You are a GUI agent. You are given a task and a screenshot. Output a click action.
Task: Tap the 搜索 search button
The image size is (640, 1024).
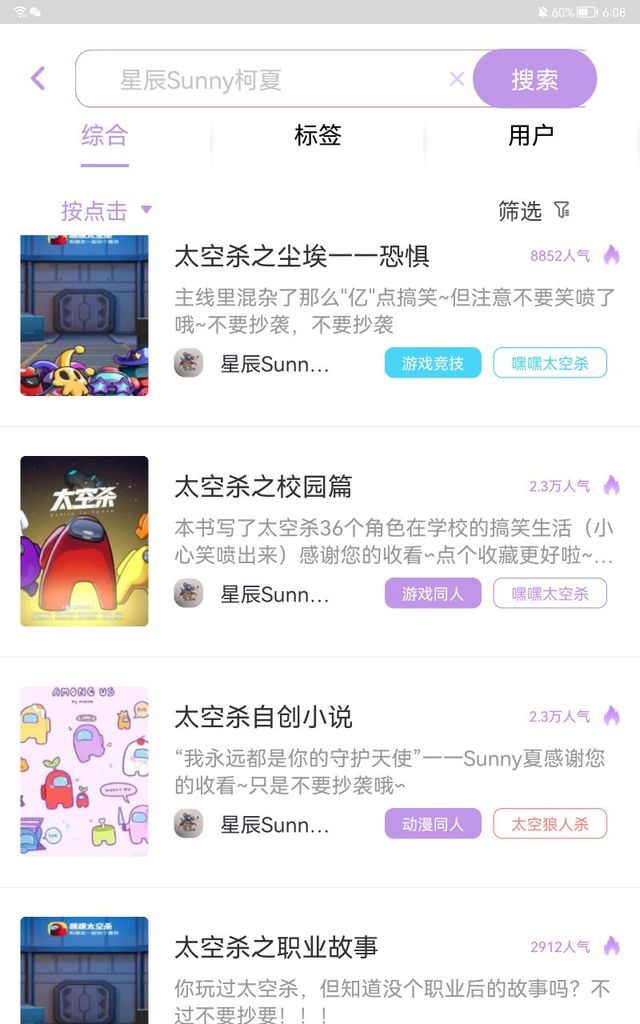(534, 79)
